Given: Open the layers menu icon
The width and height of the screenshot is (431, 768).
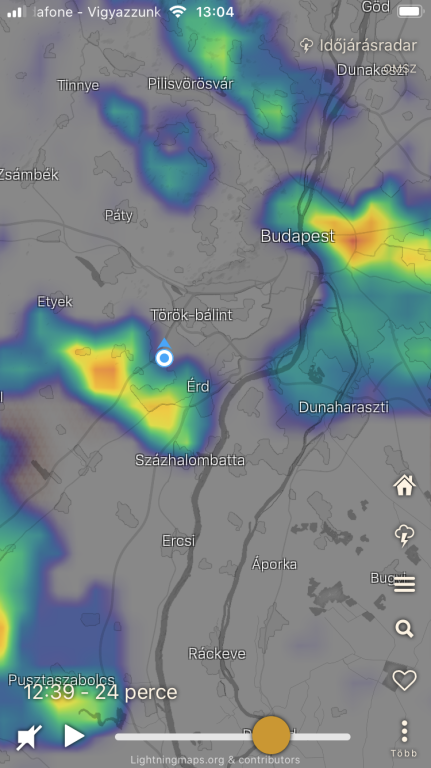Looking at the screenshot, I should coord(405,584).
